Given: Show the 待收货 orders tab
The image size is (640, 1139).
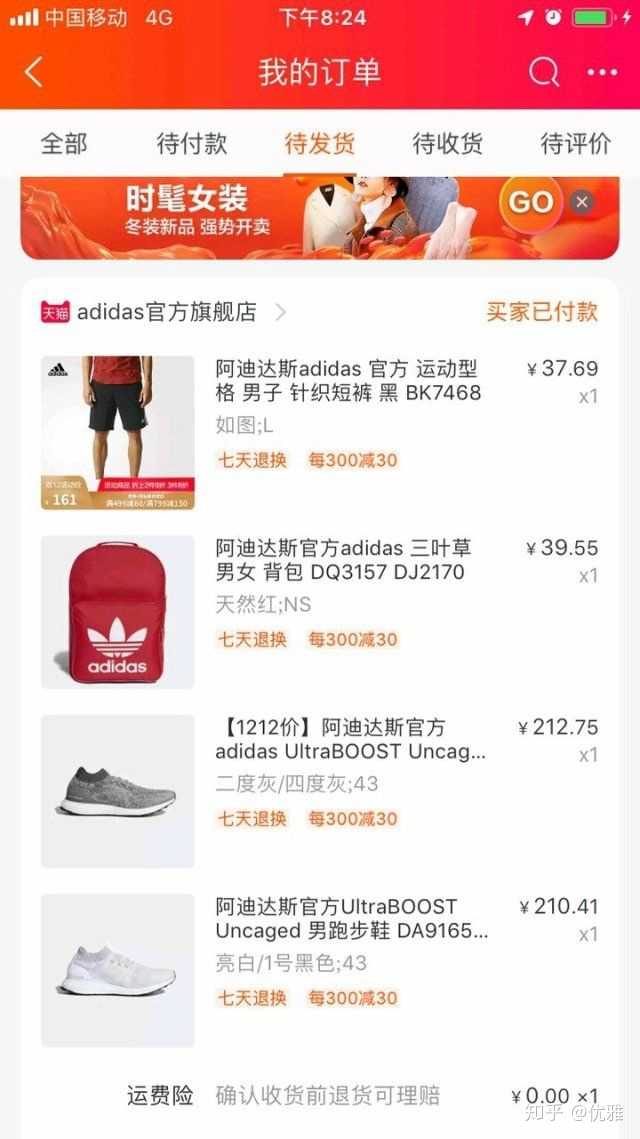Looking at the screenshot, I should point(447,143).
